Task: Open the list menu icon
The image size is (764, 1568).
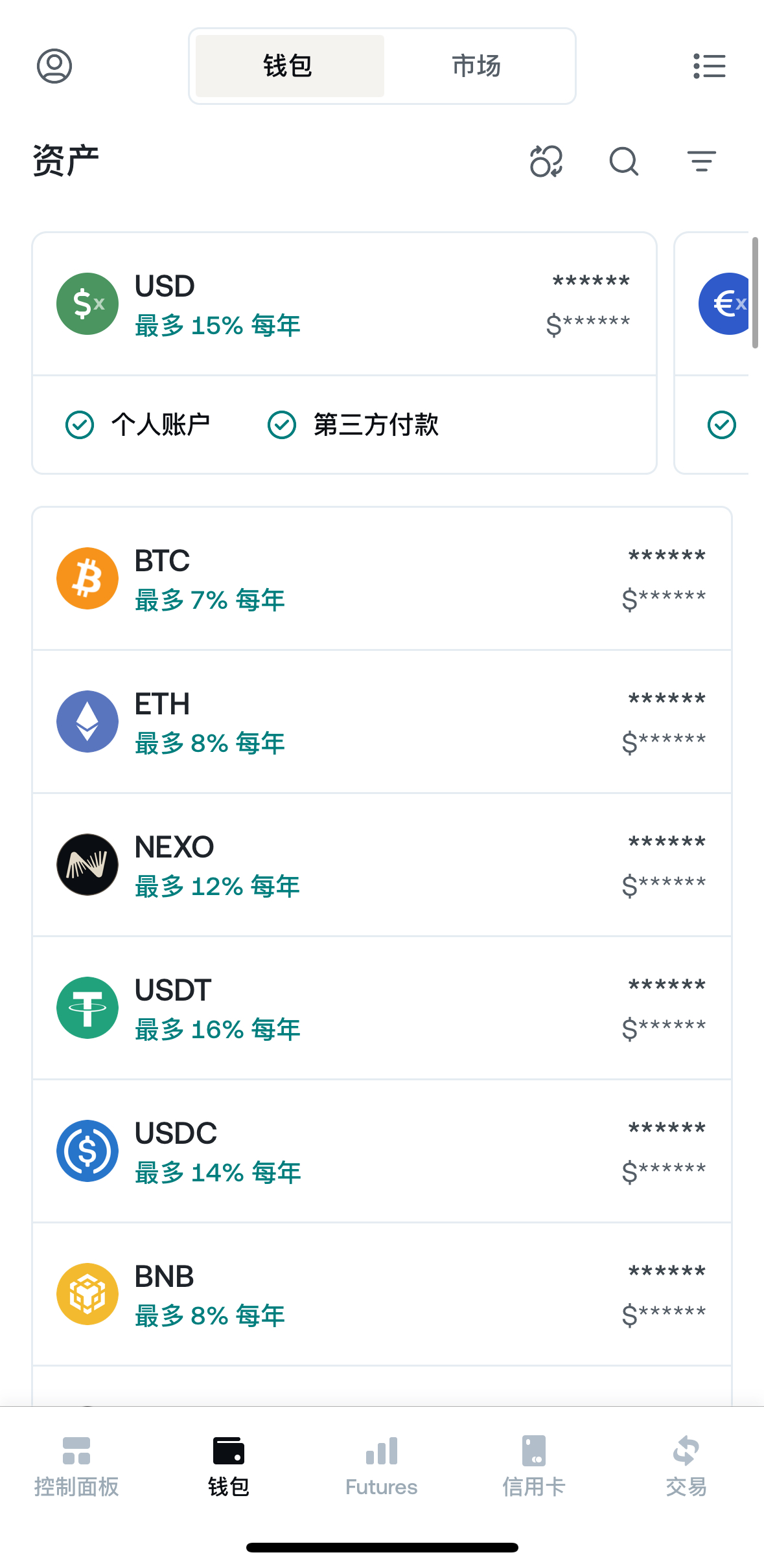Action: coord(710,66)
